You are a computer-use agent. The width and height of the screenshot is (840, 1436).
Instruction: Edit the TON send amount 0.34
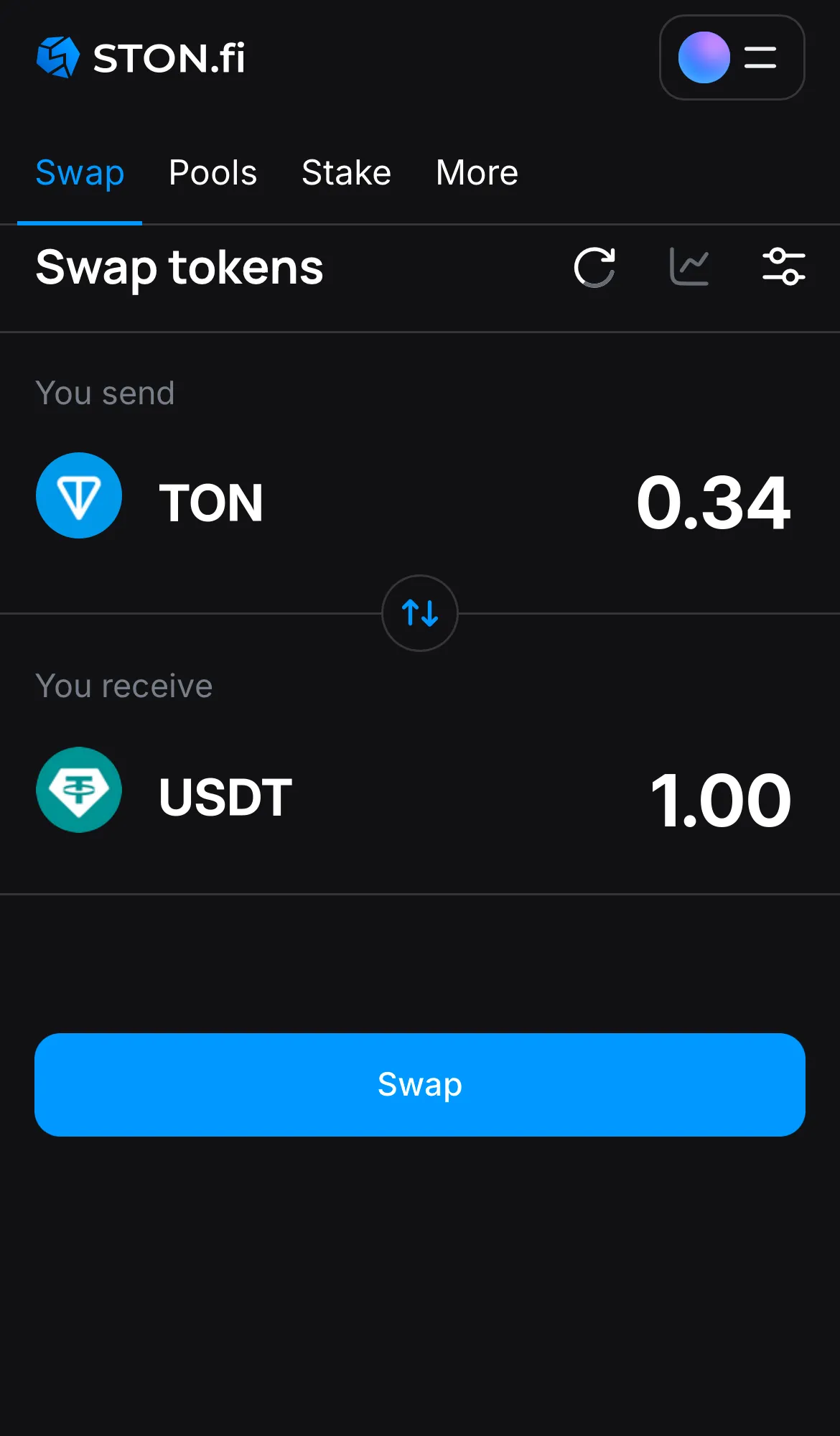coord(714,501)
